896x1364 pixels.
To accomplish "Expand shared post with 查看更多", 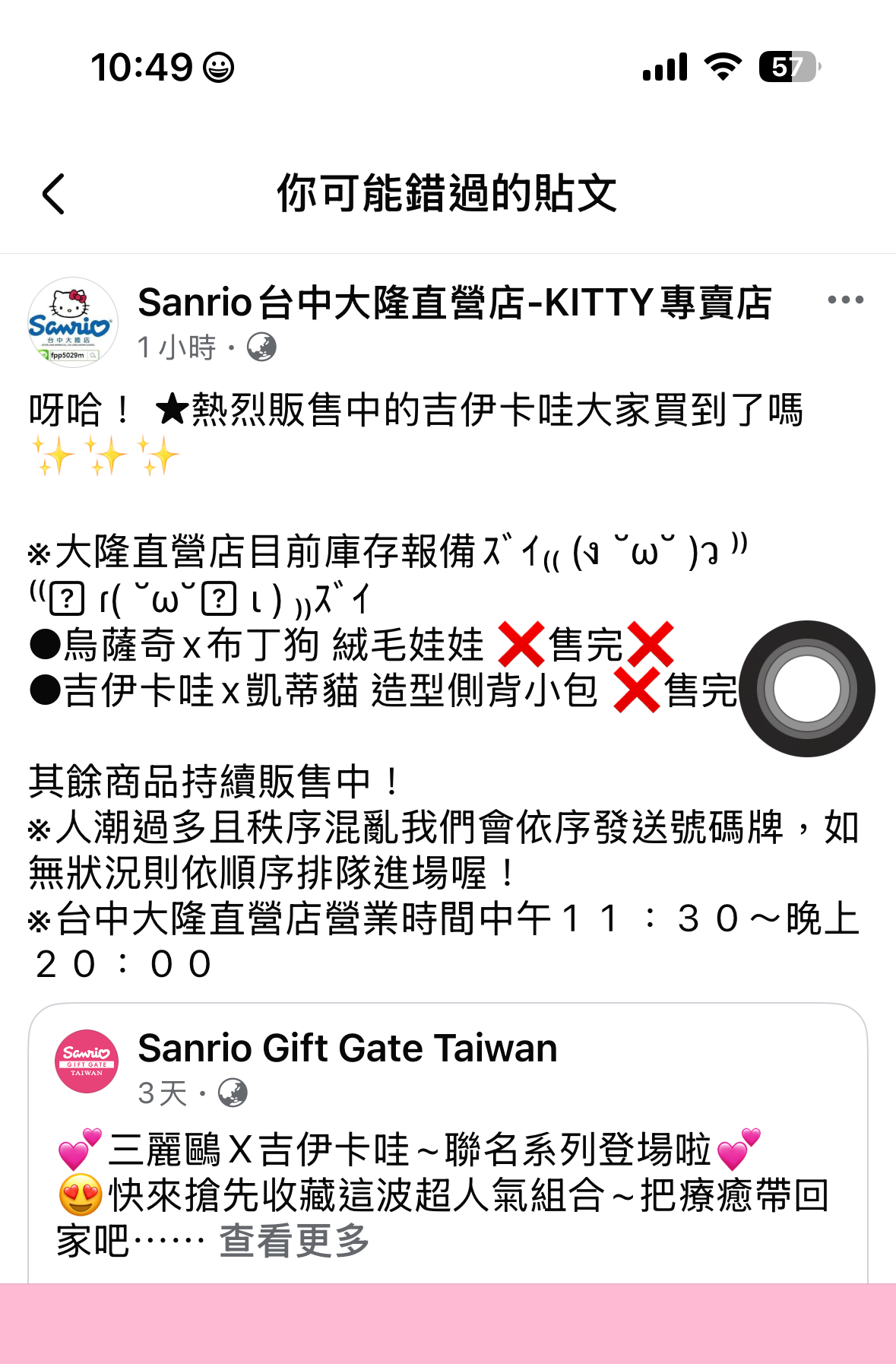I will click(x=294, y=1240).
